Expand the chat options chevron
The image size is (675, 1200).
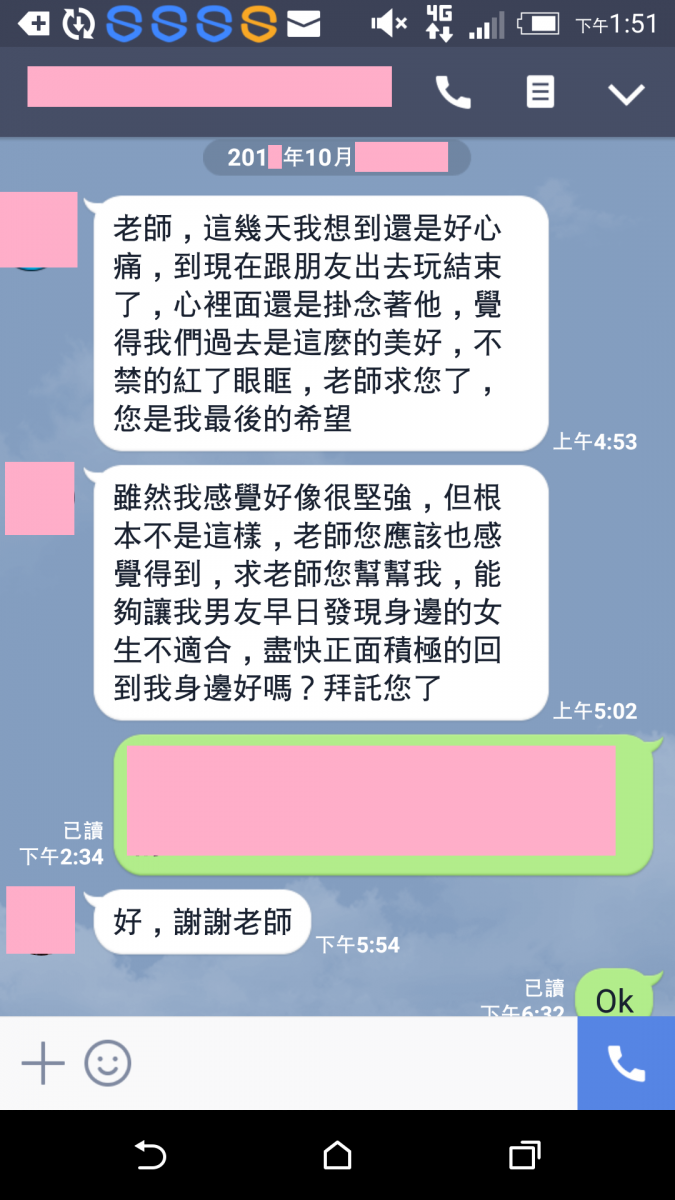coord(627,94)
